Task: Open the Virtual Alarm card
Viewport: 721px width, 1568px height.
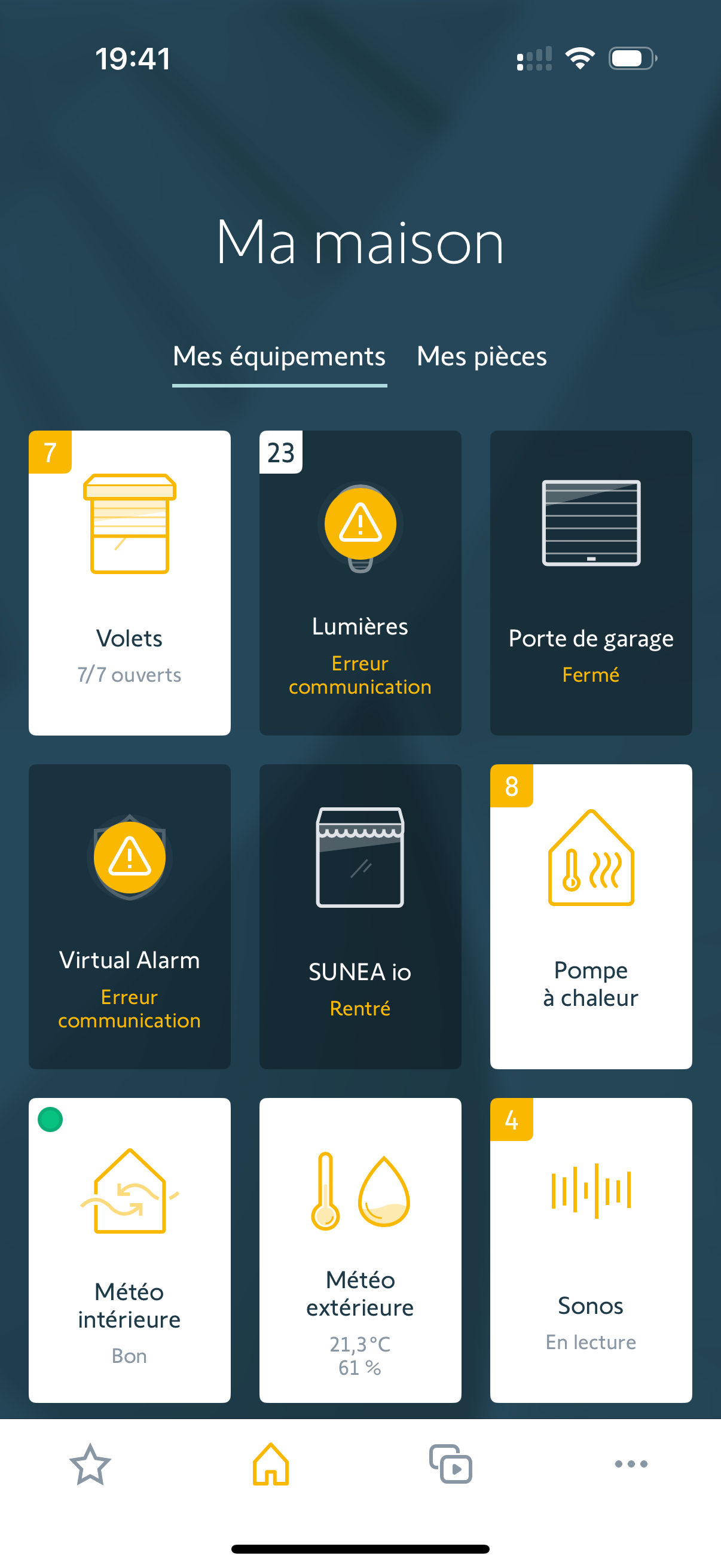Action: (x=130, y=916)
